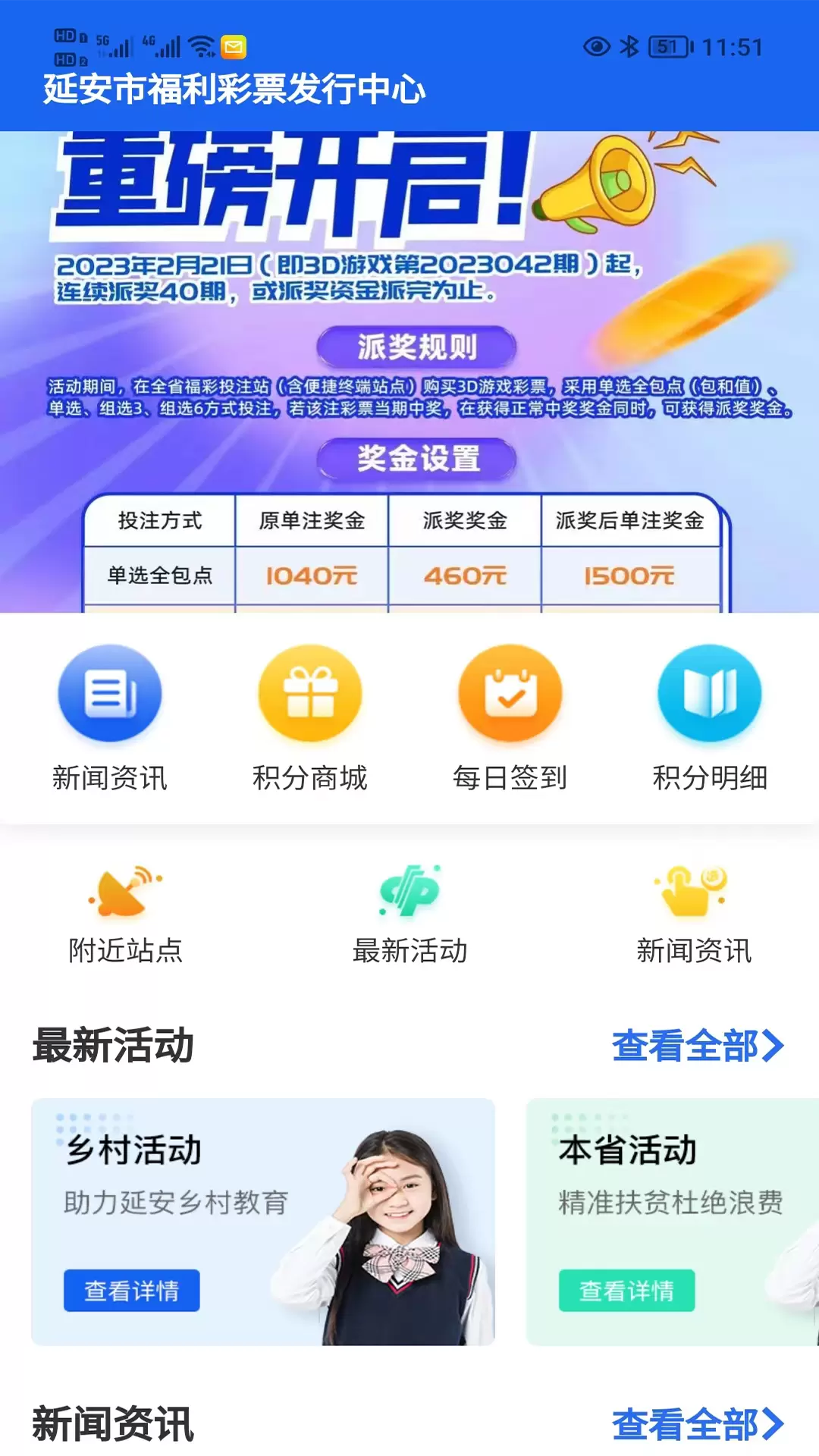
Task: Open the 本省活动 card
Action: [673, 1222]
